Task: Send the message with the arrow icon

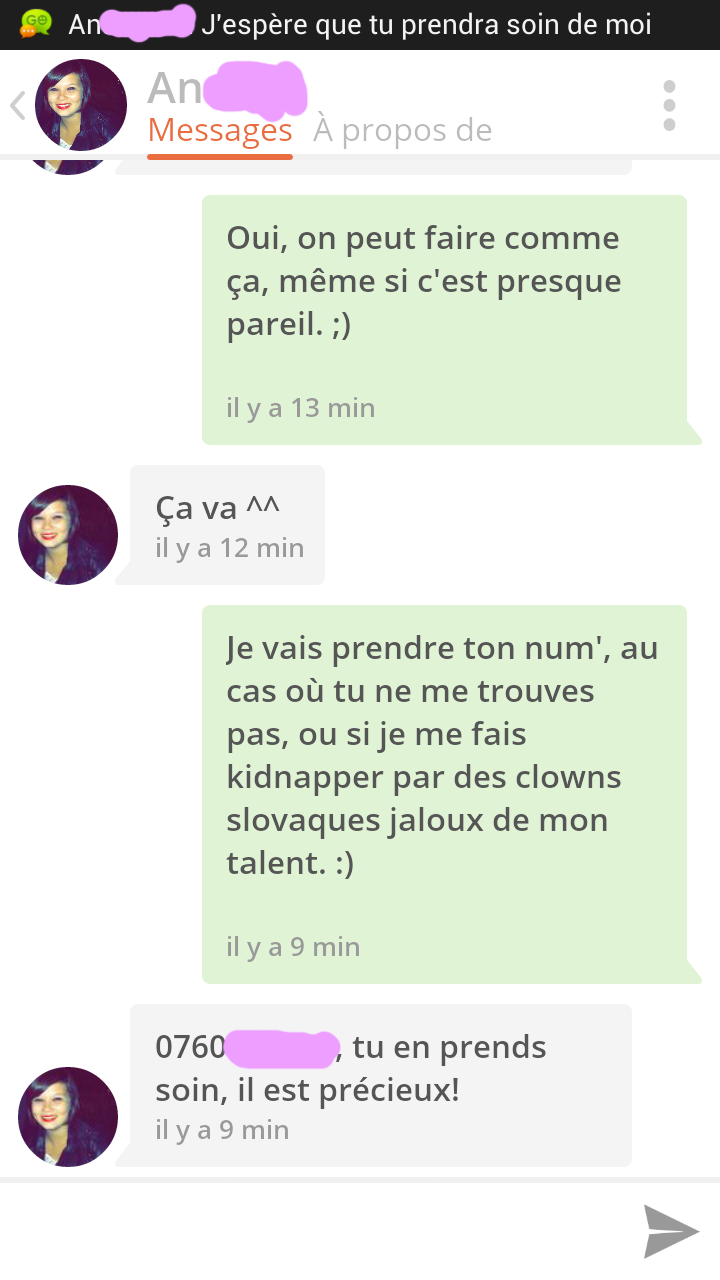Action: click(x=670, y=1230)
